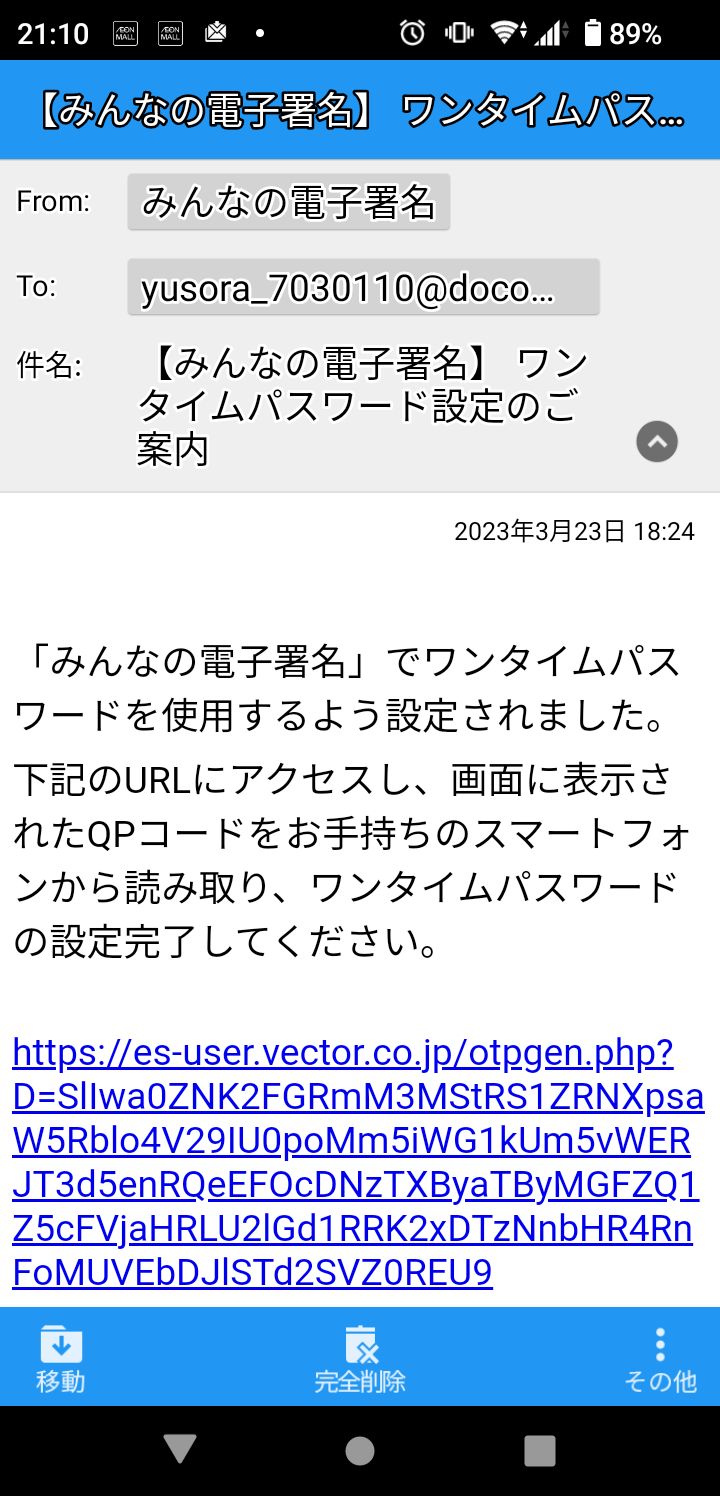This screenshot has width=720, height=1496.
Task: Go to the home screen via the home button
Action: point(360,1450)
